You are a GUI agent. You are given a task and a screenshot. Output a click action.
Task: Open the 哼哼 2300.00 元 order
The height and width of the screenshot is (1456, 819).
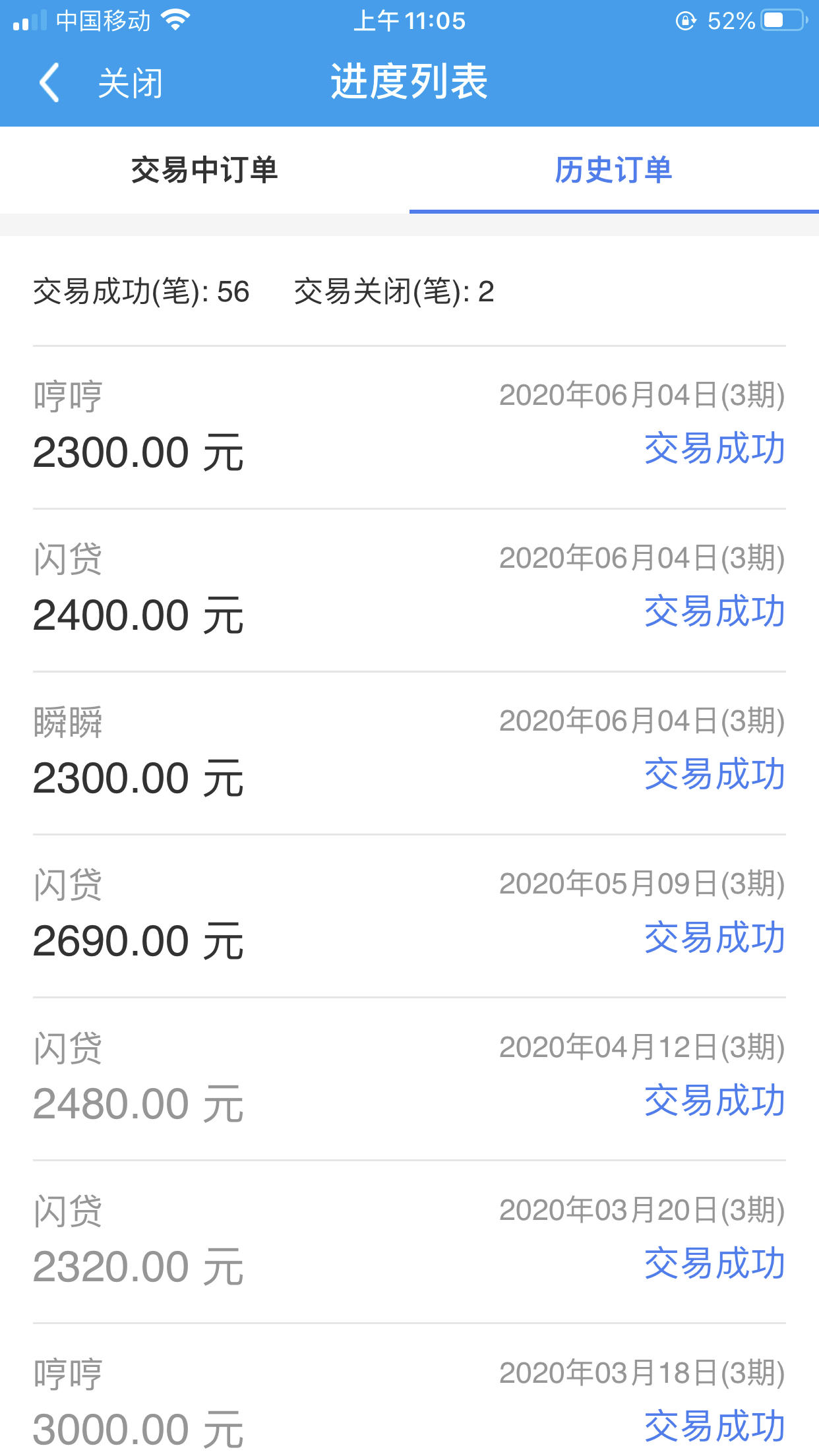pyautogui.click(x=409, y=427)
